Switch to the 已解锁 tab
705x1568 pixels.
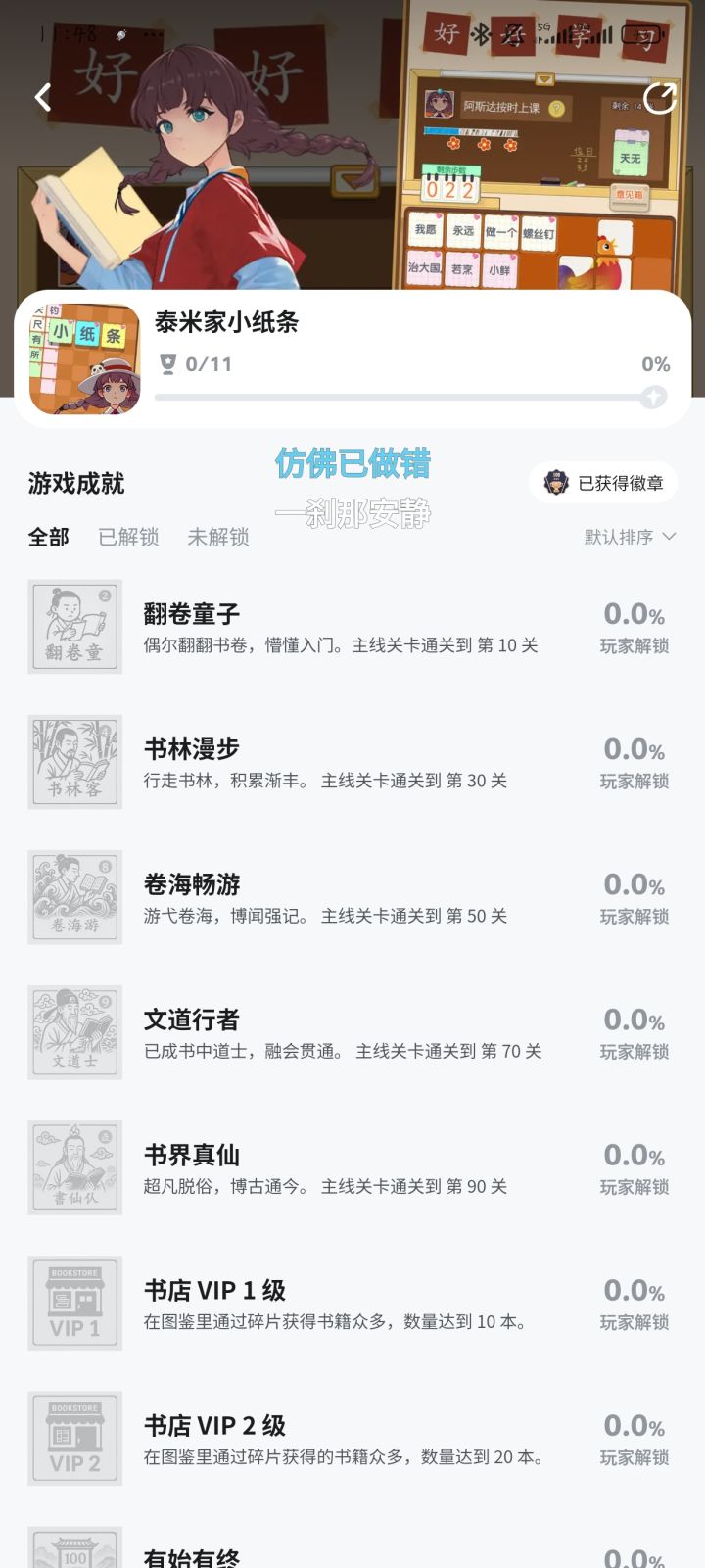tap(128, 537)
